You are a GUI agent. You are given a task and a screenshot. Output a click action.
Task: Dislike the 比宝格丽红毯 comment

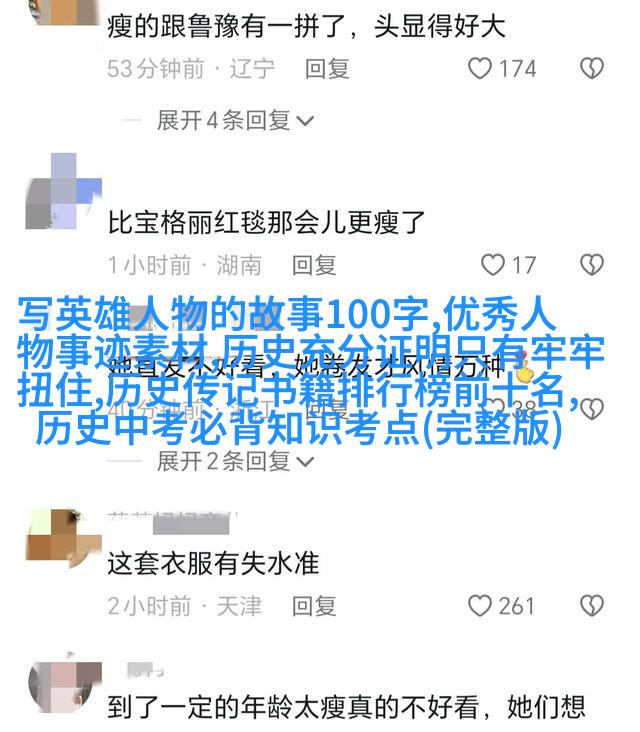[x=592, y=265]
